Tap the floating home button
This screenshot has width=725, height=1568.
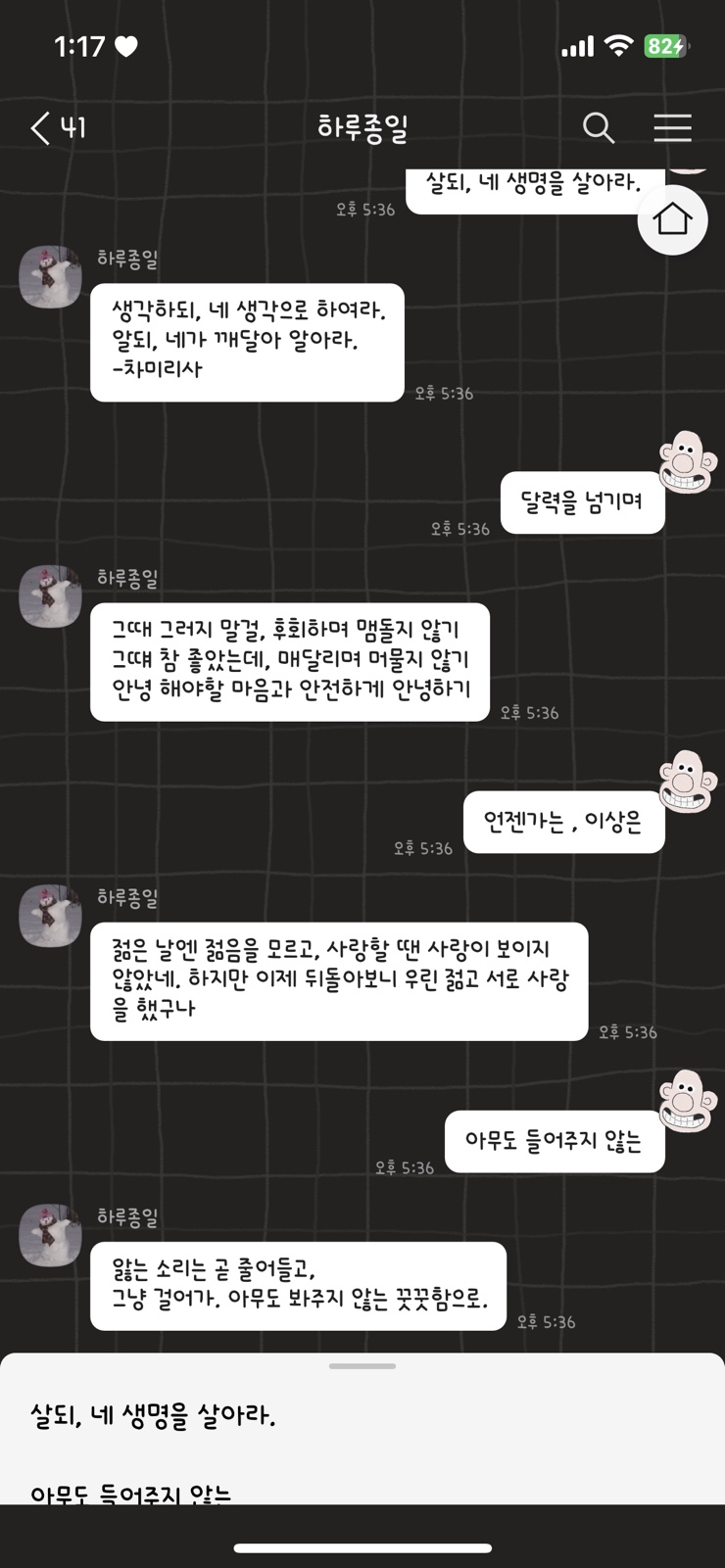672,220
